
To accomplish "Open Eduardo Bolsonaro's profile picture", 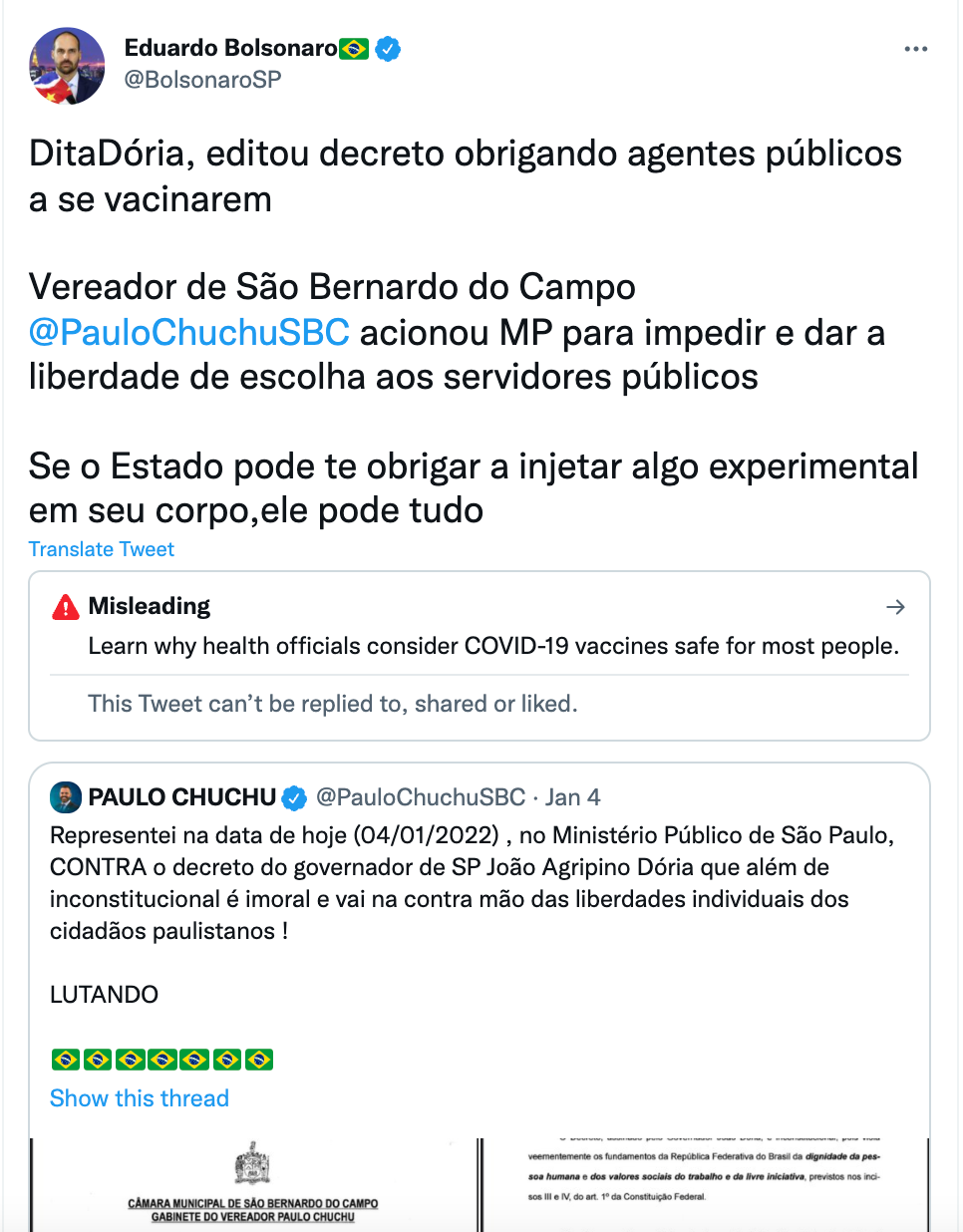I will (67, 66).
